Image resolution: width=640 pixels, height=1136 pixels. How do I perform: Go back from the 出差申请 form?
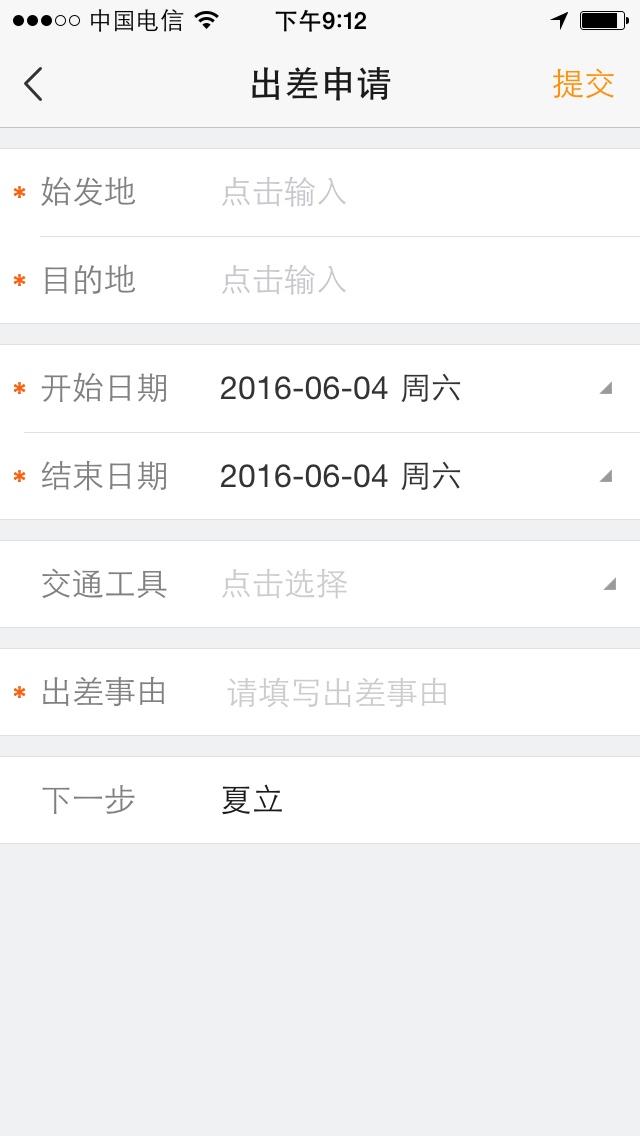34,84
